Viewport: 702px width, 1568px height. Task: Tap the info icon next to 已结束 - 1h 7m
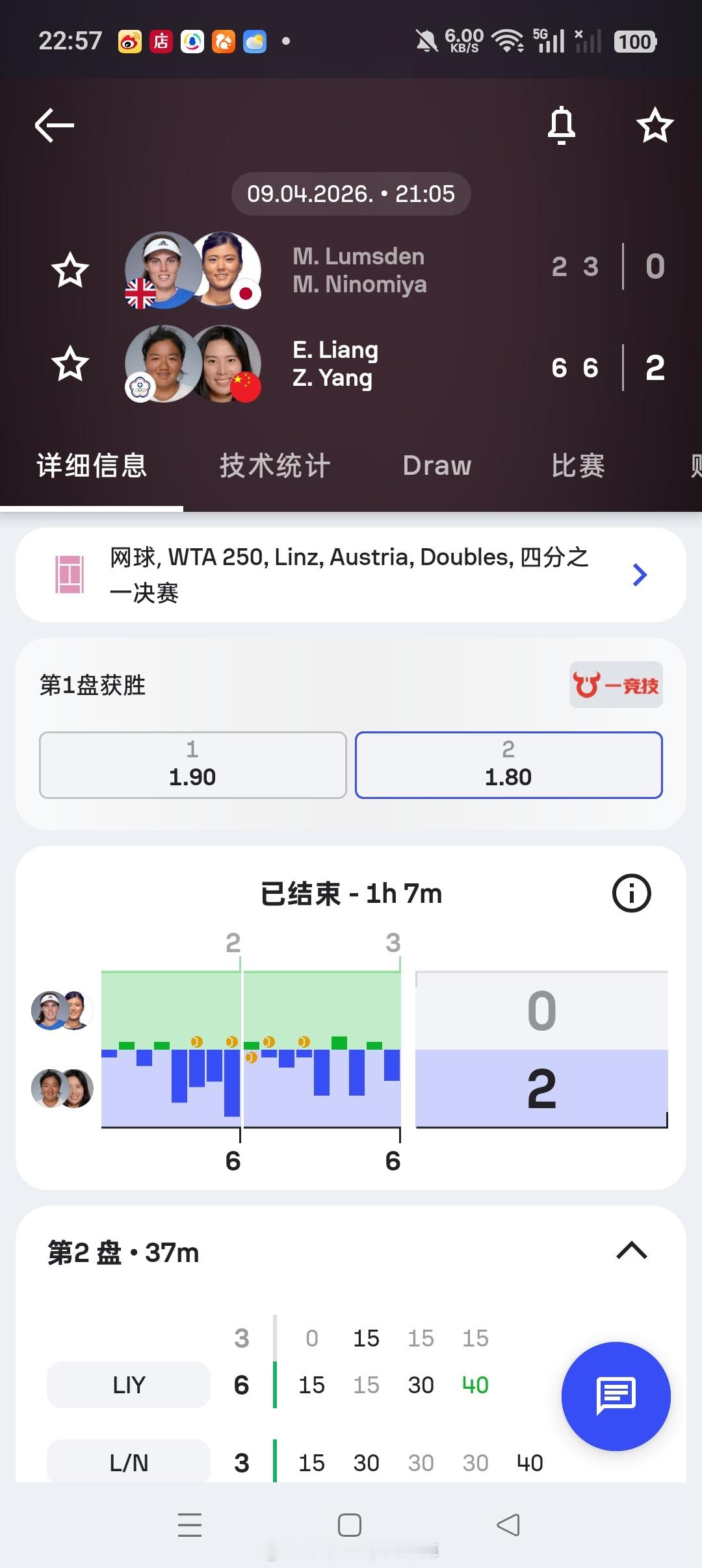630,893
